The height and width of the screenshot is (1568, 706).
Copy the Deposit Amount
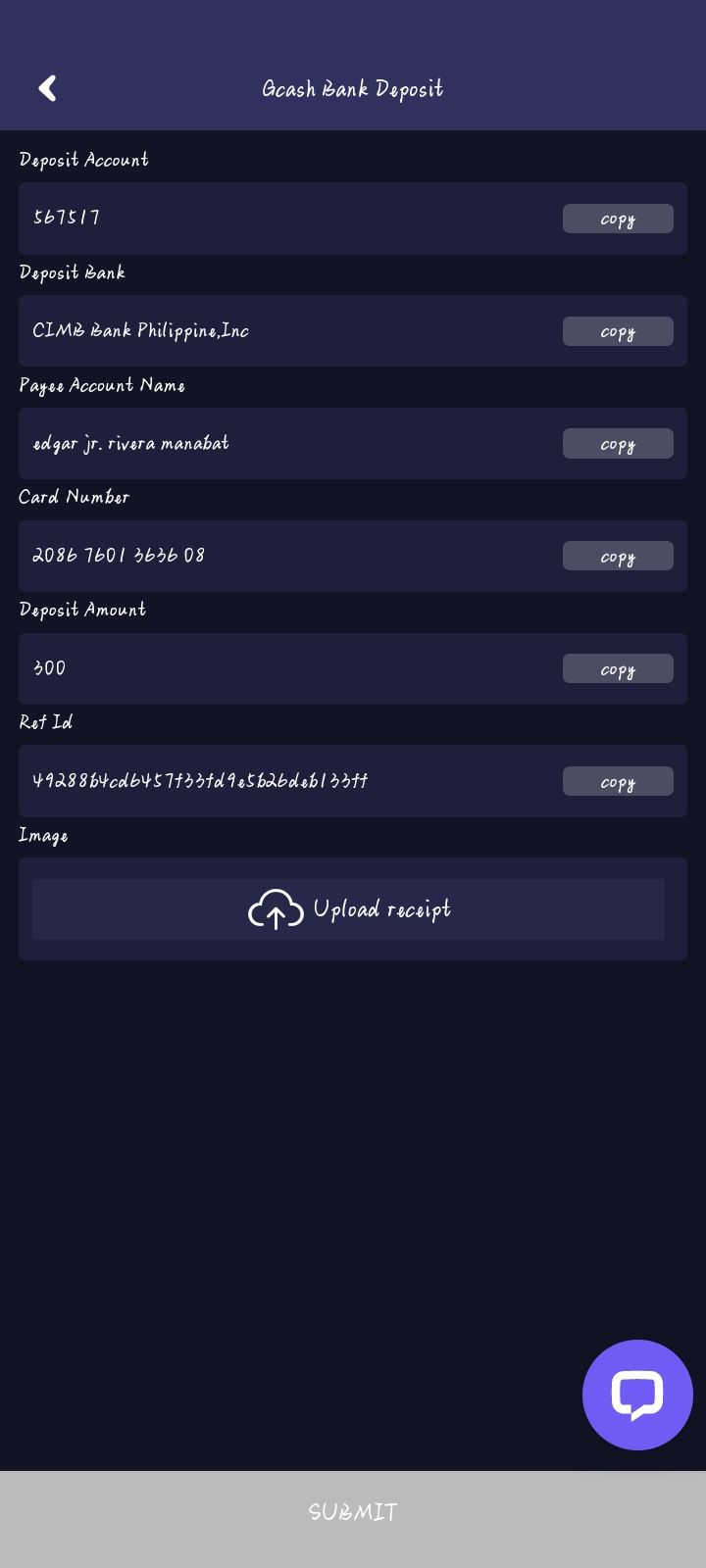point(618,668)
